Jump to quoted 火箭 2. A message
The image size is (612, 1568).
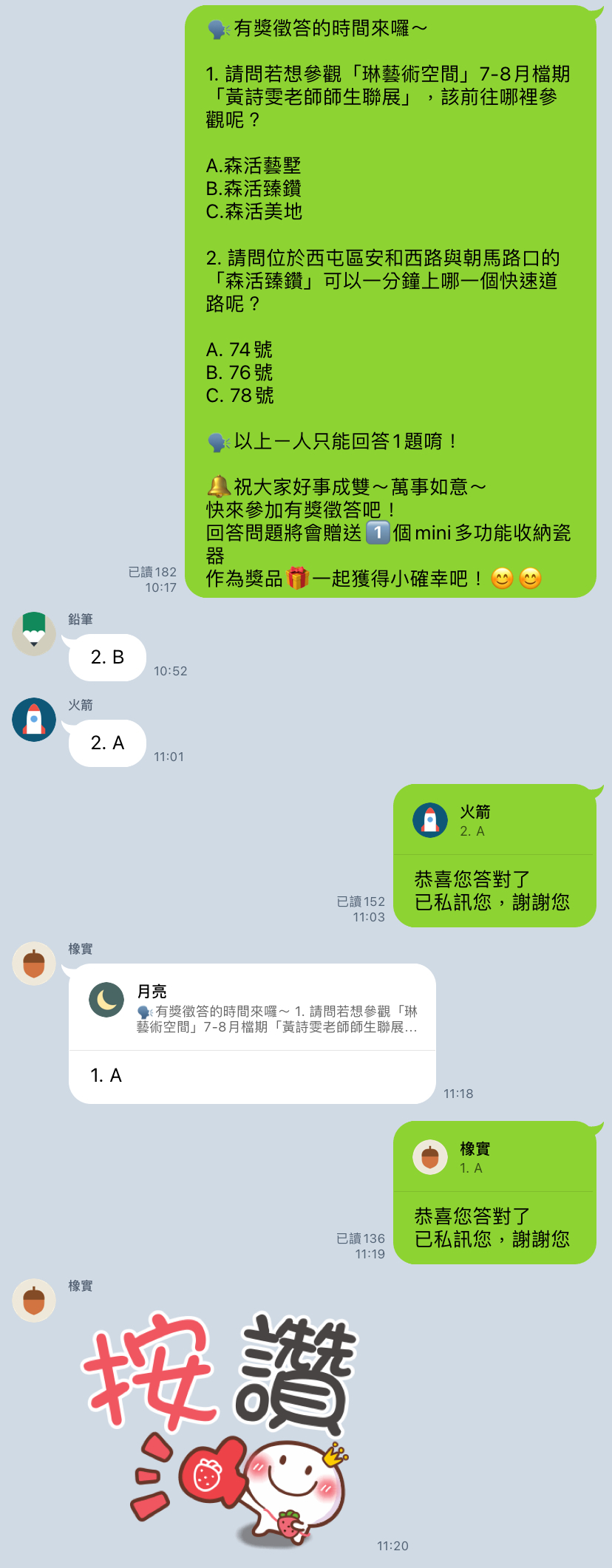(494, 822)
